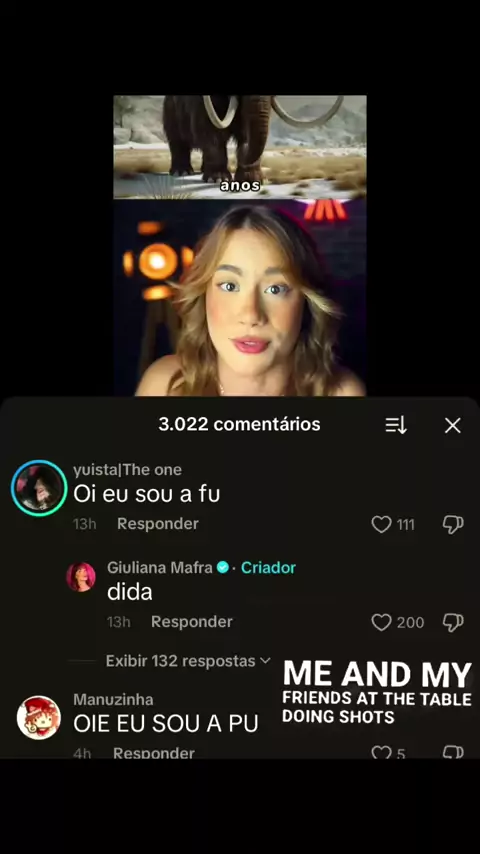This screenshot has width=480, height=854.
Task: Open Manuzinha's profile avatar
Action: [x=39, y=717]
